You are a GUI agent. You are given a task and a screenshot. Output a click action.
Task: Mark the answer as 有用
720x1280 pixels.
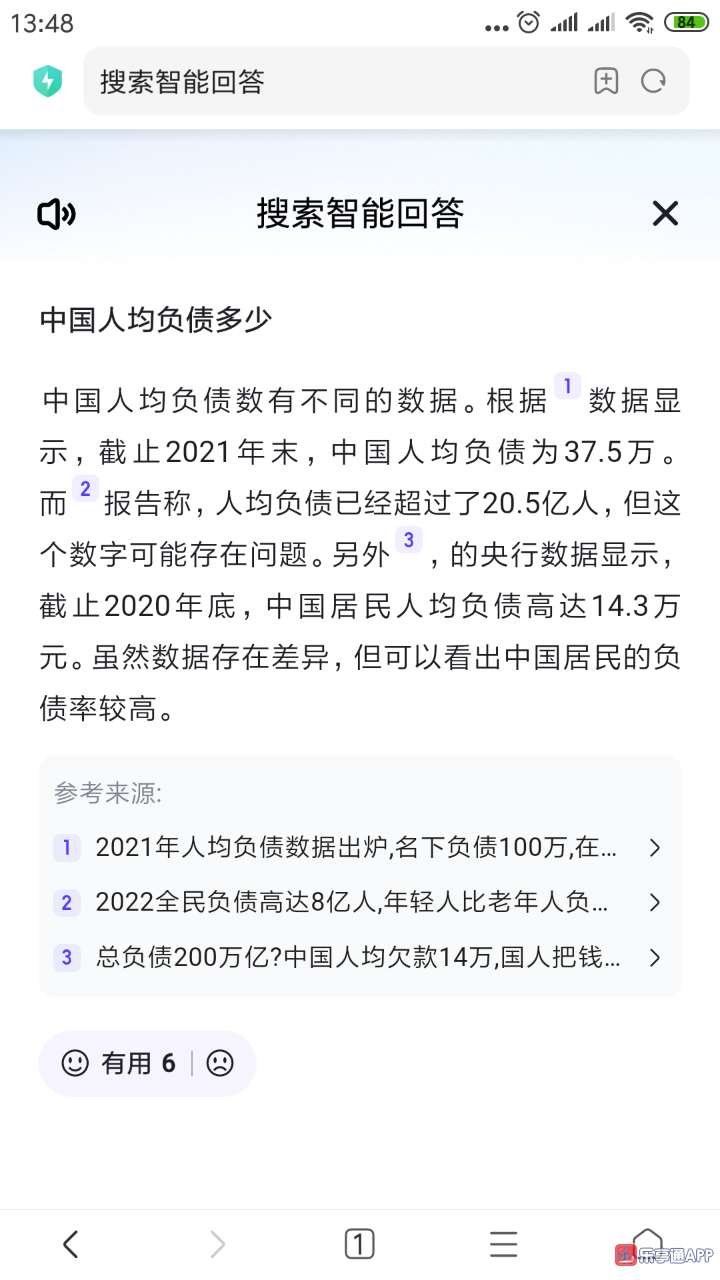tap(118, 1063)
